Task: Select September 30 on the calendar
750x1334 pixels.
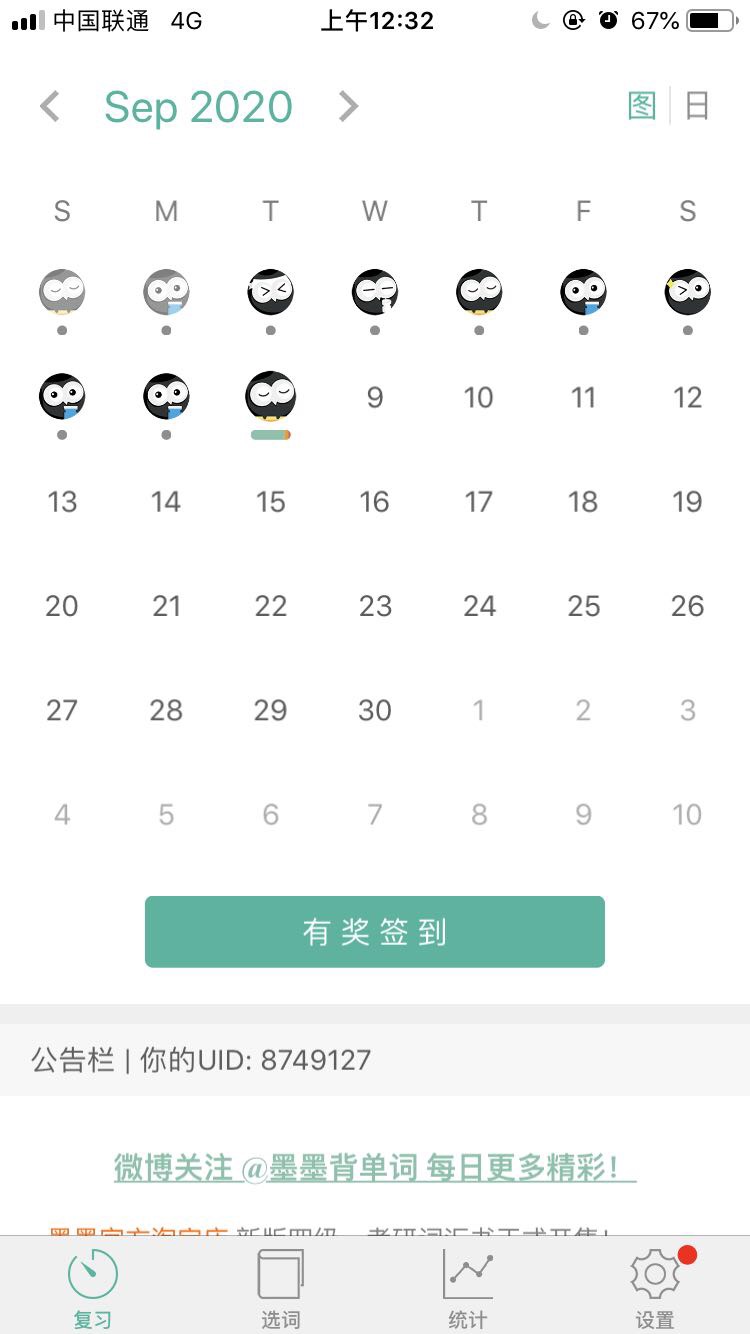Action: [x=375, y=710]
